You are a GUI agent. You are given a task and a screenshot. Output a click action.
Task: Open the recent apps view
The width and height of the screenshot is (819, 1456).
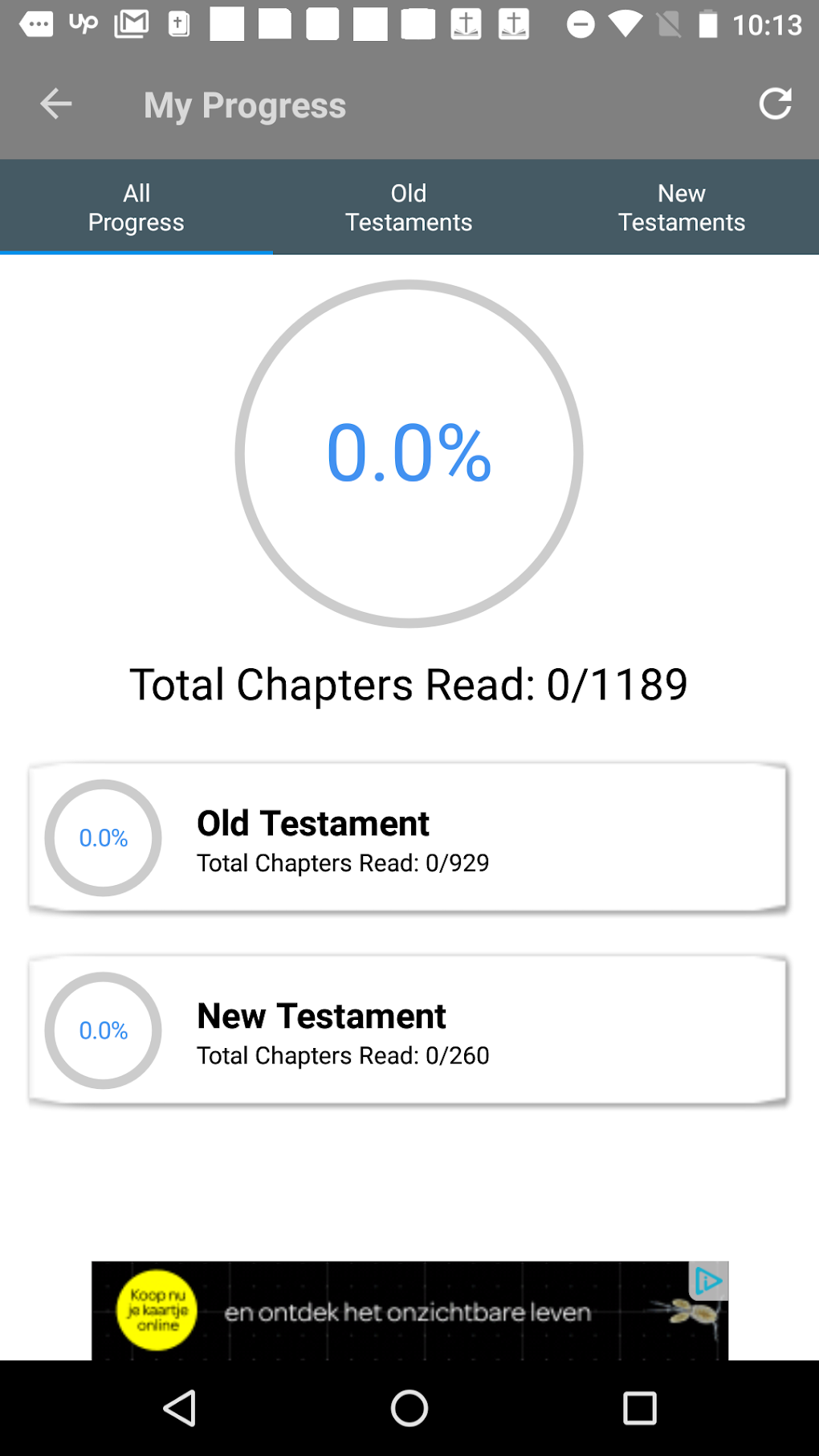(640, 1408)
